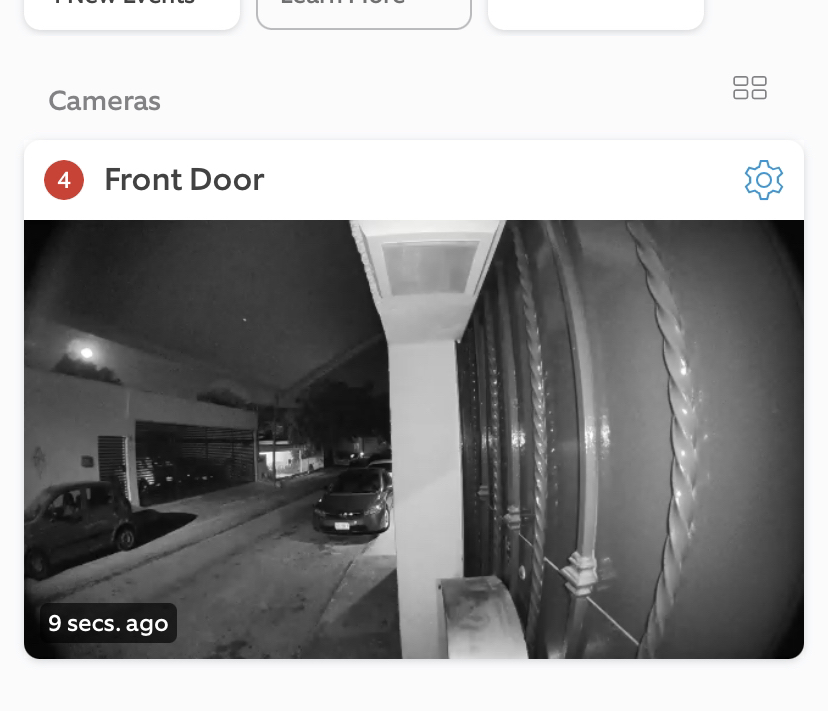Image resolution: width=828 pixels, height=711 pixels.
Task: Switch the cameras grid layout view
Action: click(x=750, y=88)
